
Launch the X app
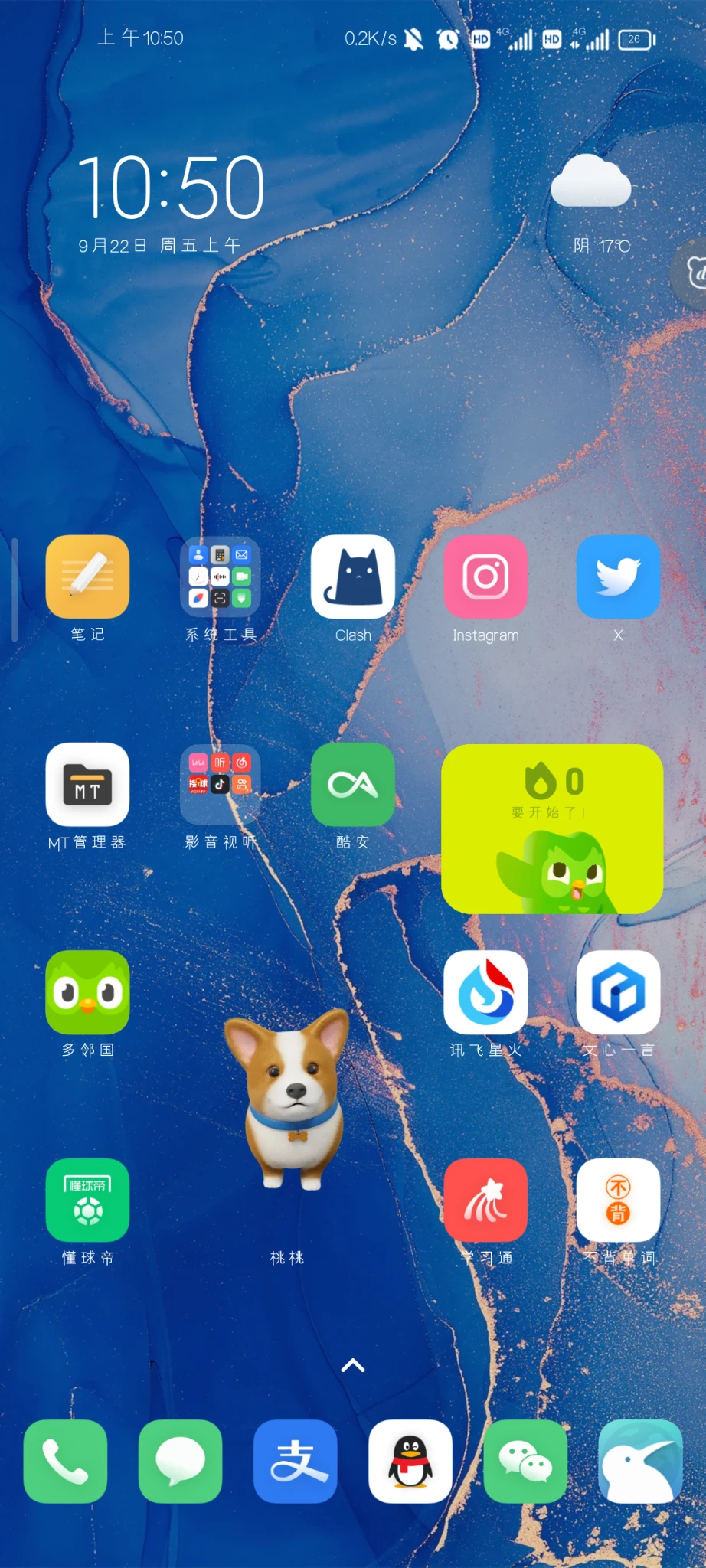[x=618, y=577]
